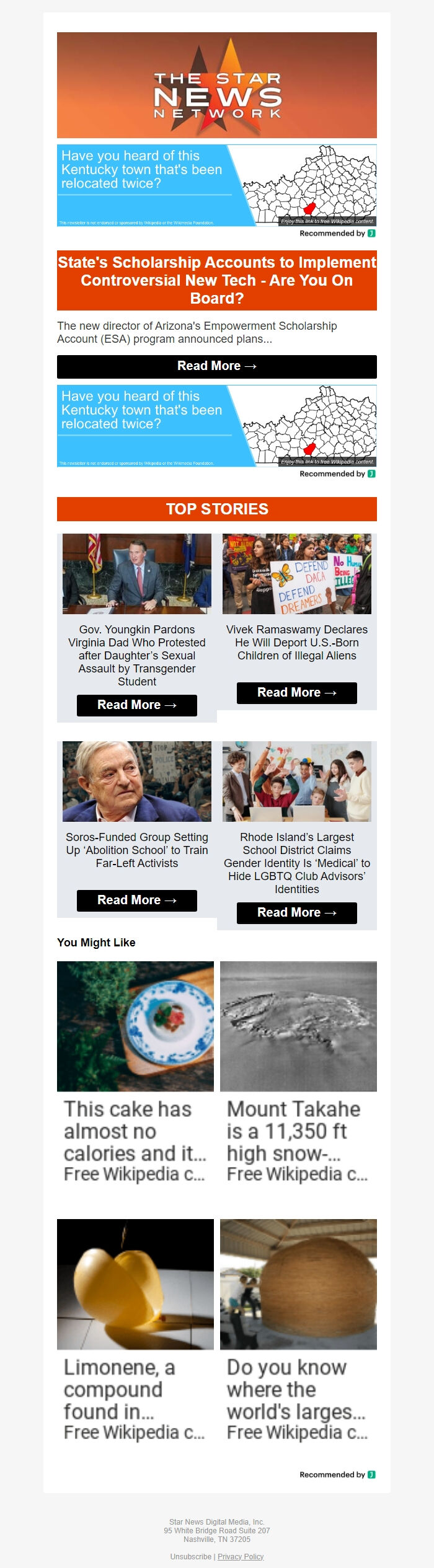This screenshot has width=434, height=1568.
Task: Open the Kentucky town banner above Top Stories
Action: 216,426
